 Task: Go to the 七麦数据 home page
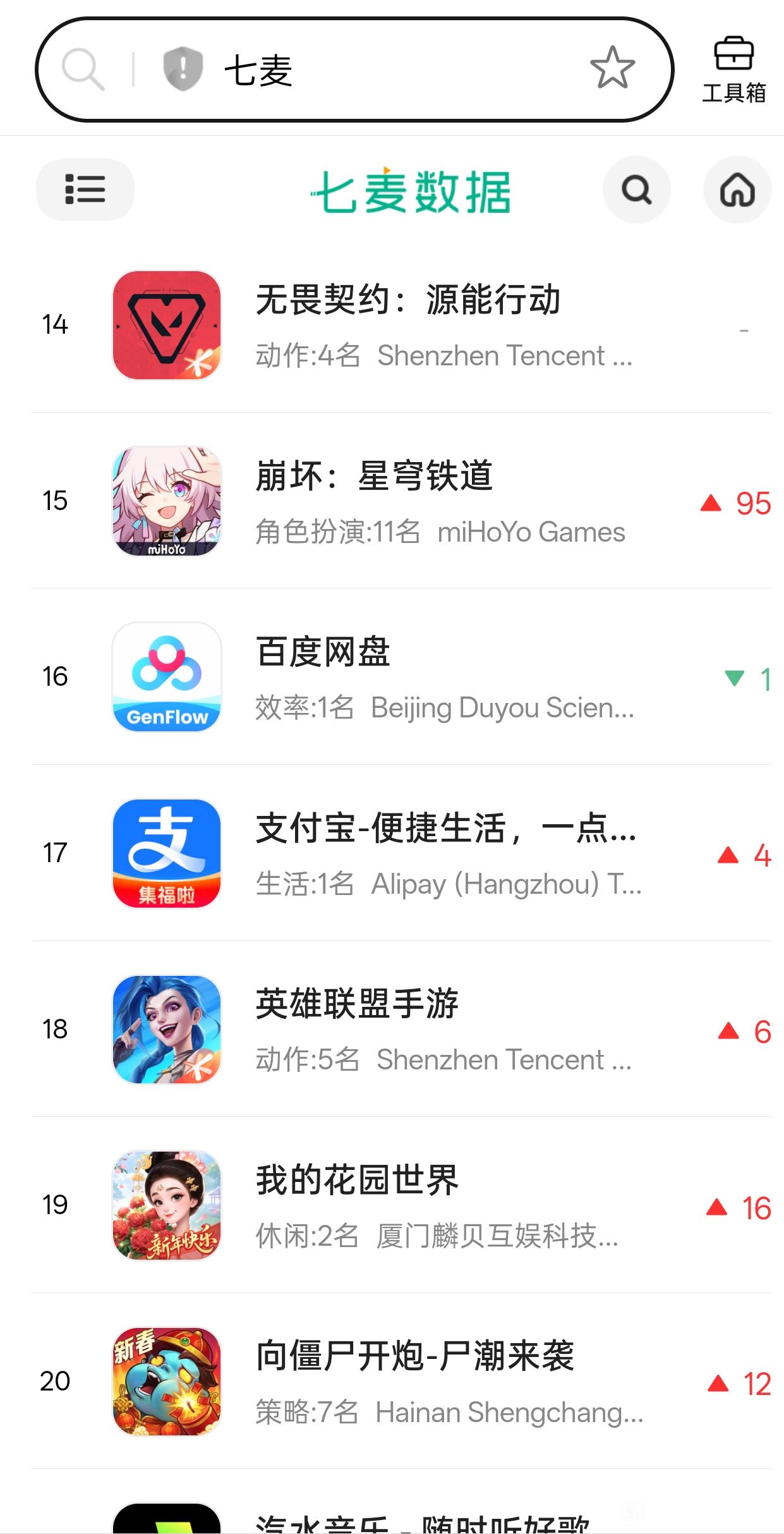(737, 190)
